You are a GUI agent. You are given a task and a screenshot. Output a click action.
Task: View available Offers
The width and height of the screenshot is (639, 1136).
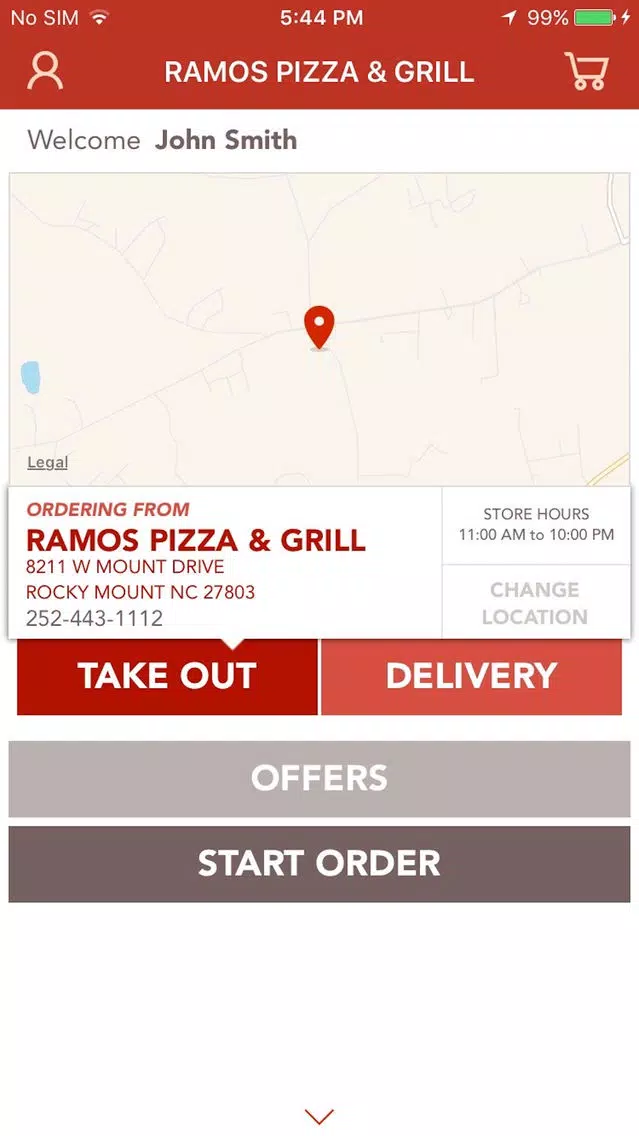point(320,779)
